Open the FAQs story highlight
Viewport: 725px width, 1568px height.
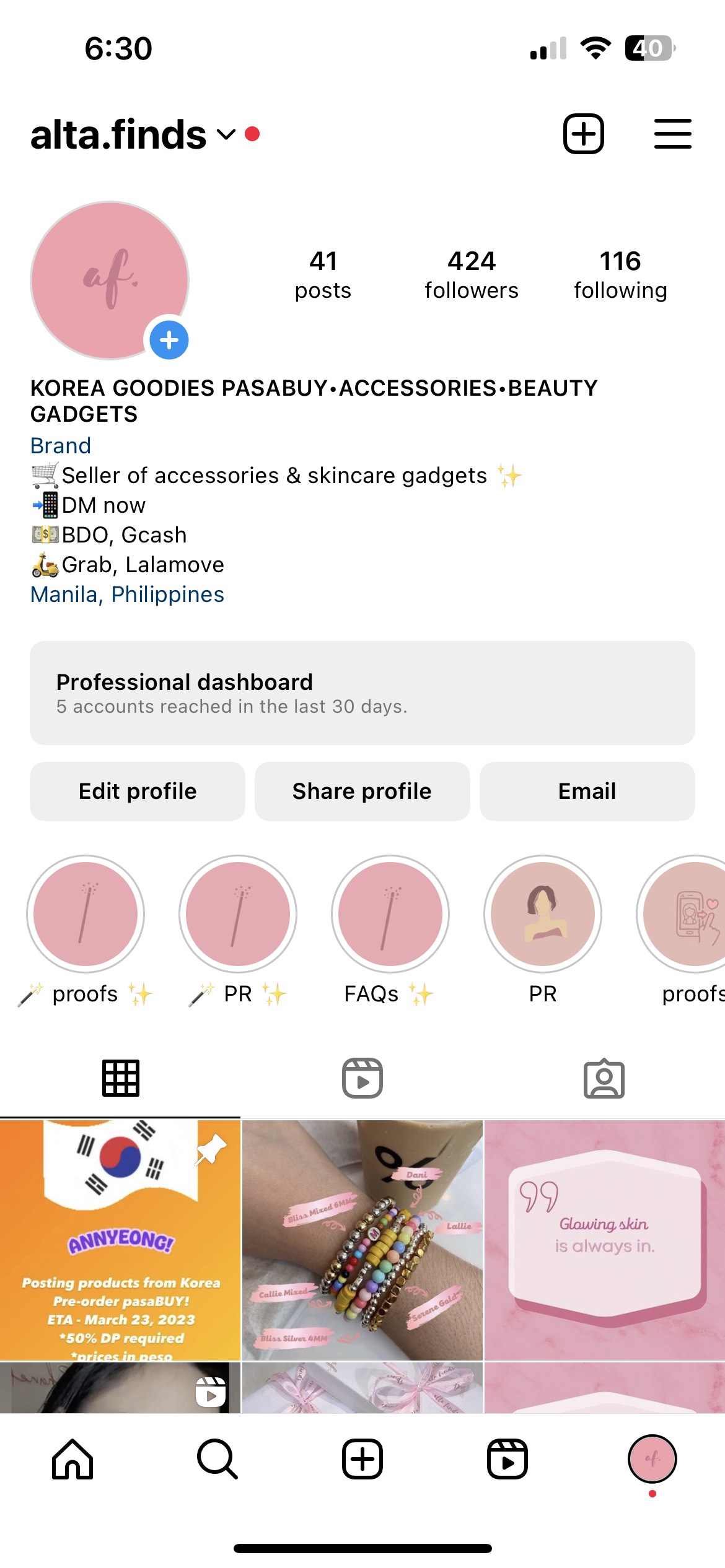[390, 914]
